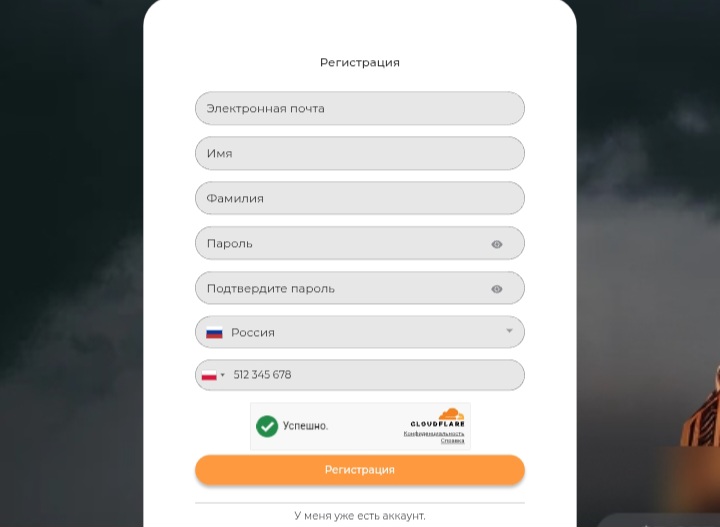
Task: Submit with the orange Регистрация button
Action: coord(359,469)
